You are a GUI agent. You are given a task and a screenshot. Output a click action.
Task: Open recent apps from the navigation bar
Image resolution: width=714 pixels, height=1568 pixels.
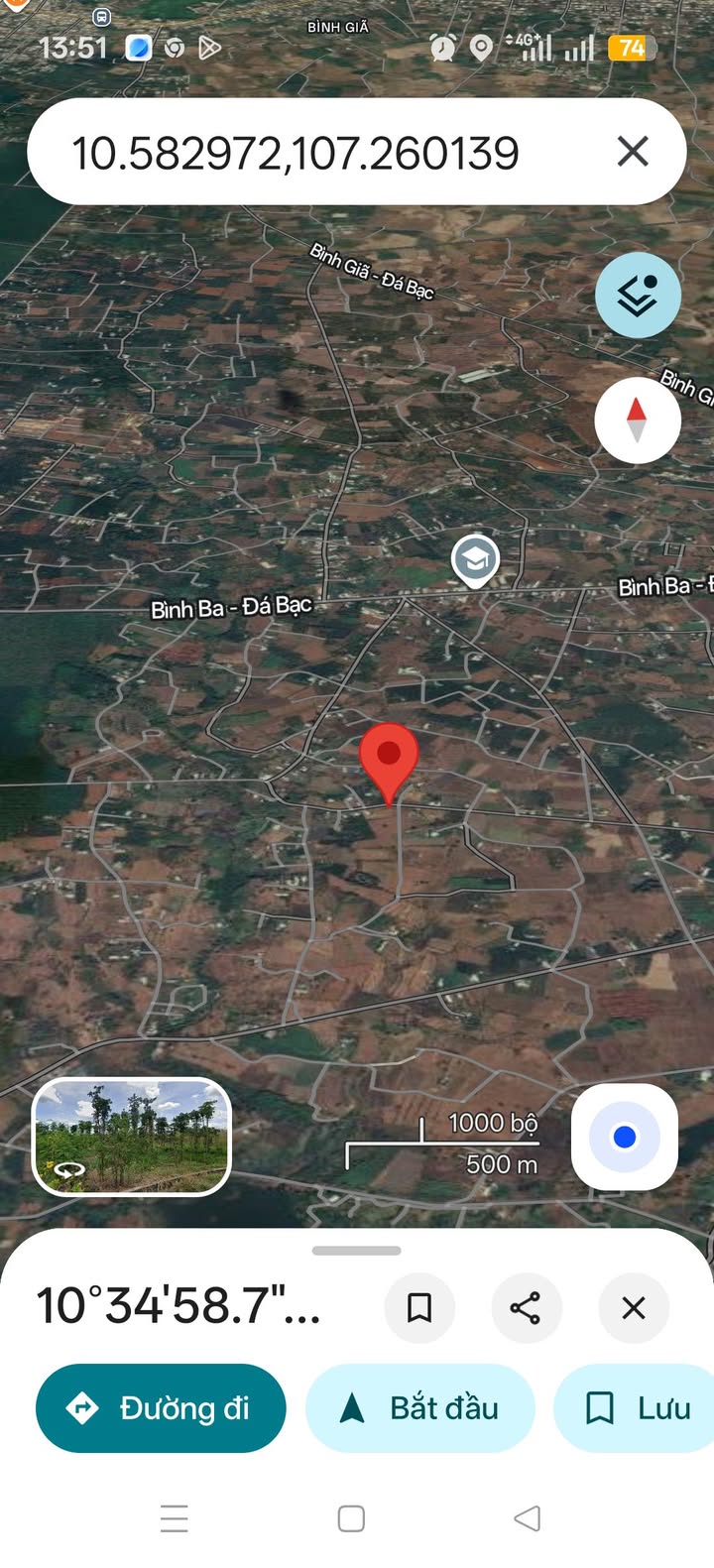(x=175, y=1518)
